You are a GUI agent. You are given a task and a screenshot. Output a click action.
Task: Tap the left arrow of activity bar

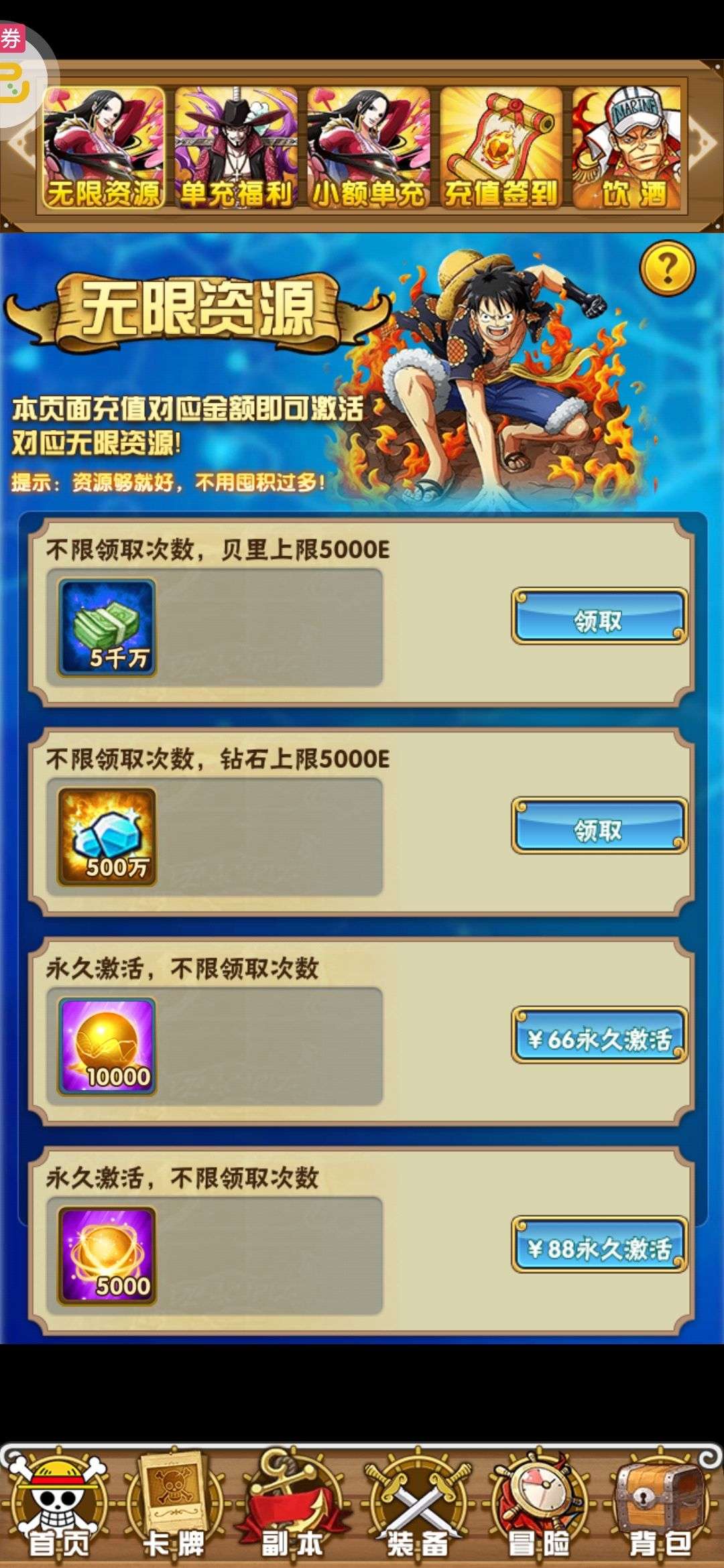click(21, 144)
